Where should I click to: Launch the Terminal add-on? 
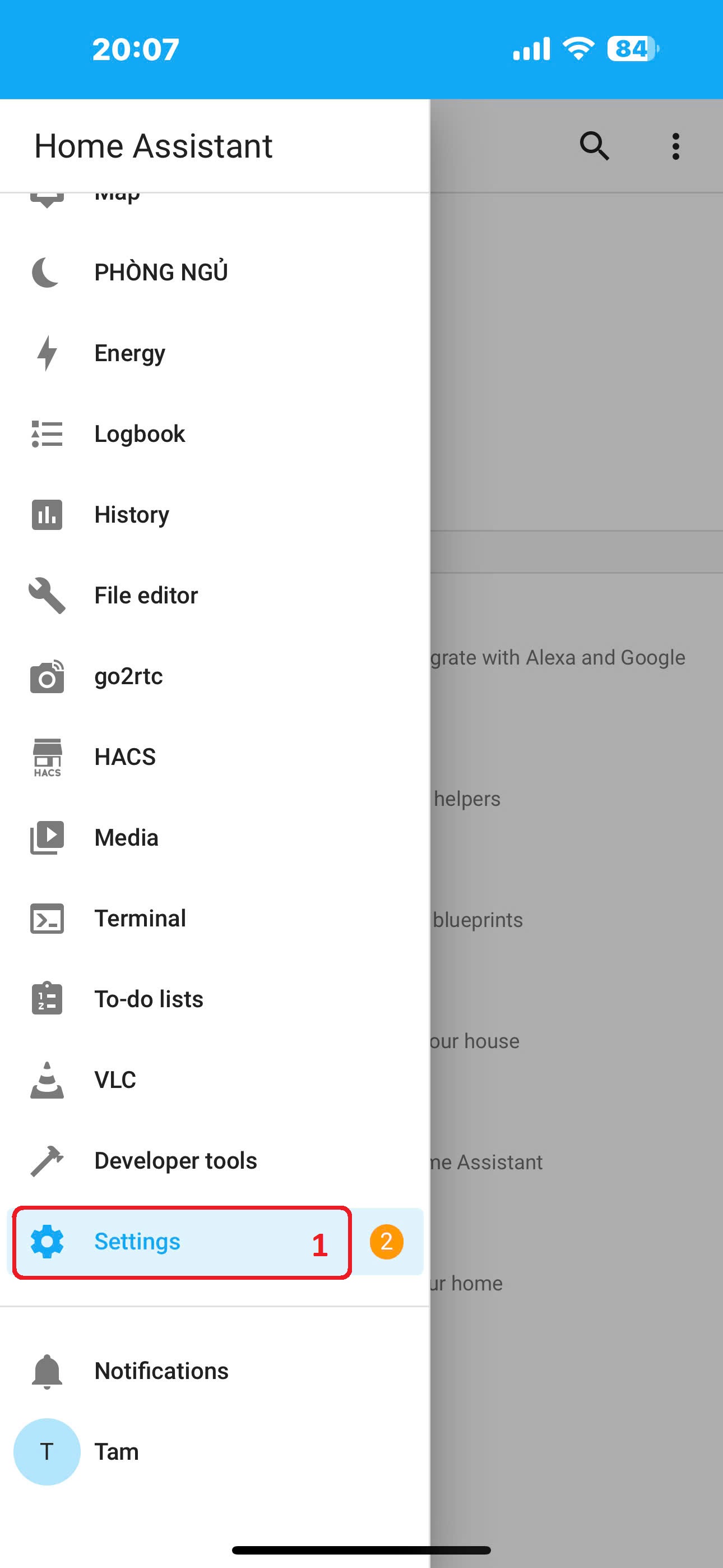point(215,919)
